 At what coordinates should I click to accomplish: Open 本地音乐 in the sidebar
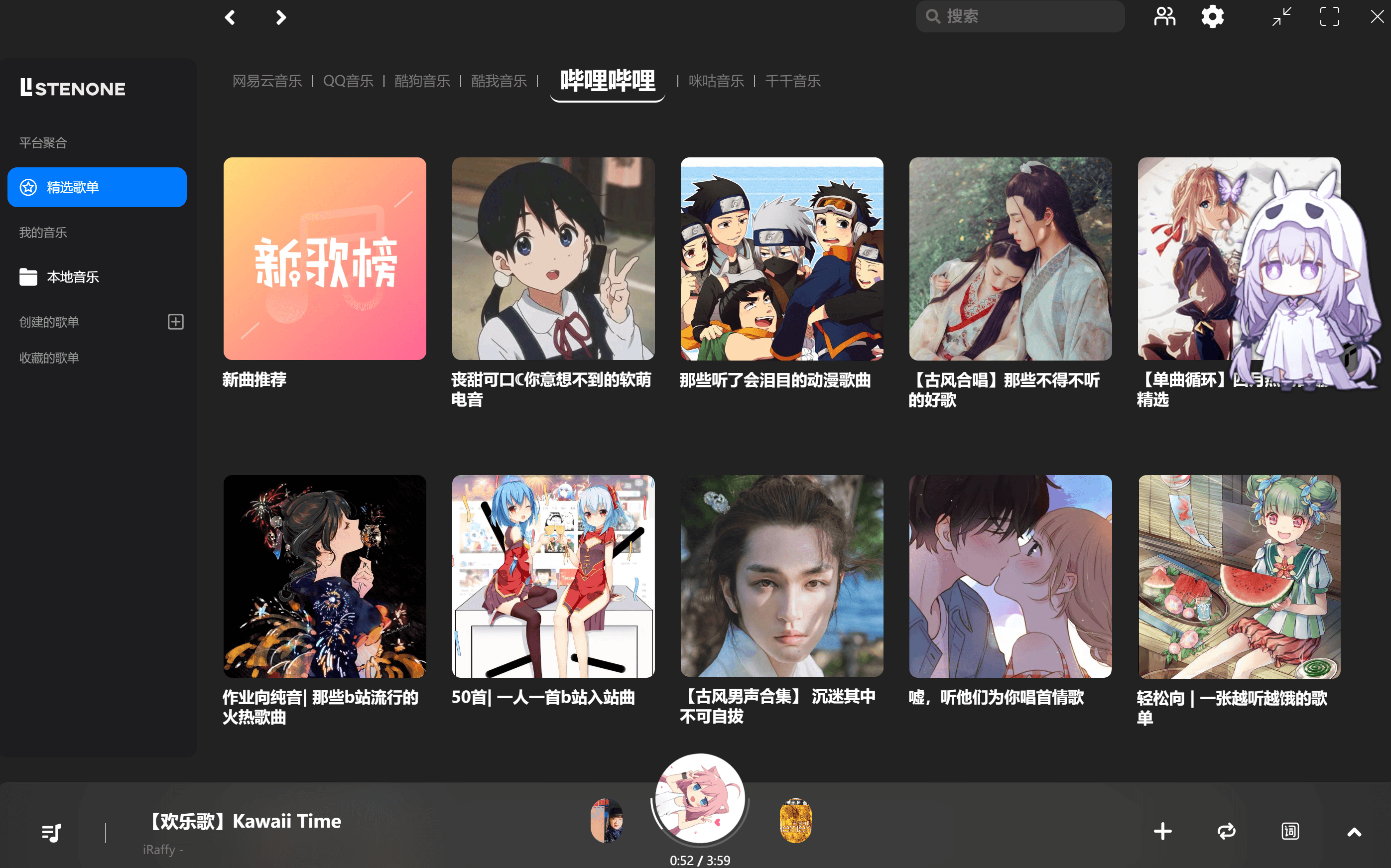point(72,277)
